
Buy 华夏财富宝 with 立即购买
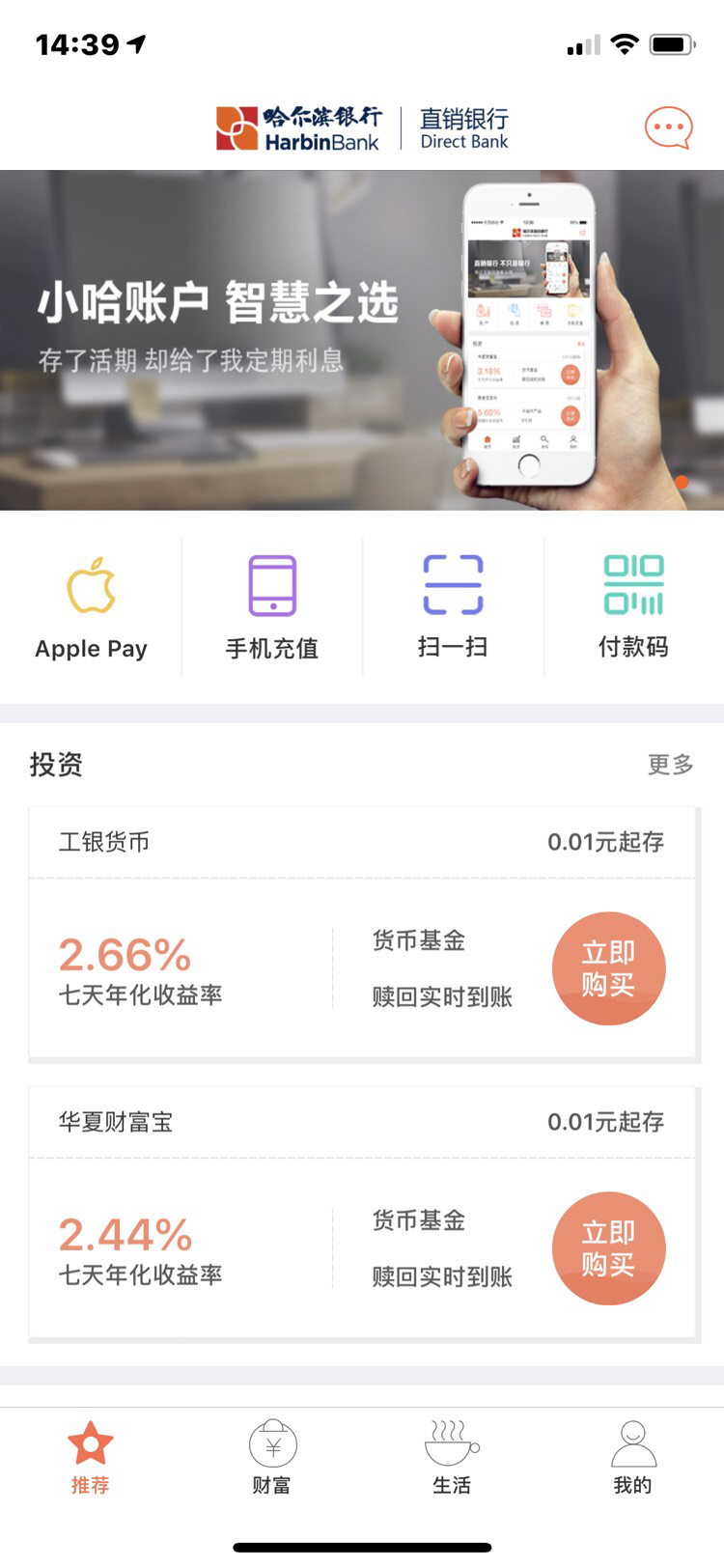point(608,1248)
